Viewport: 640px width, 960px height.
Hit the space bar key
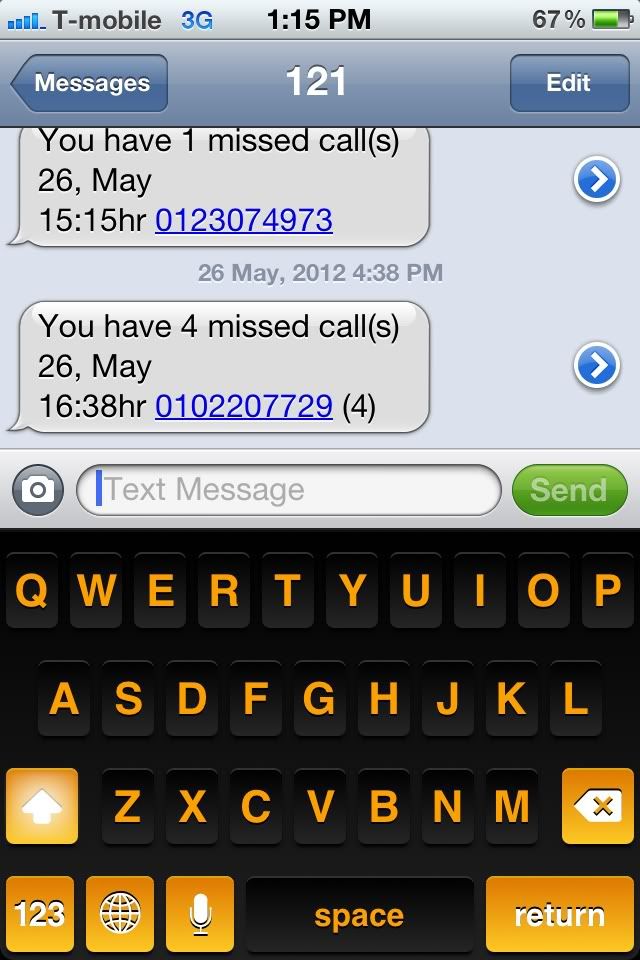[359, 914]
